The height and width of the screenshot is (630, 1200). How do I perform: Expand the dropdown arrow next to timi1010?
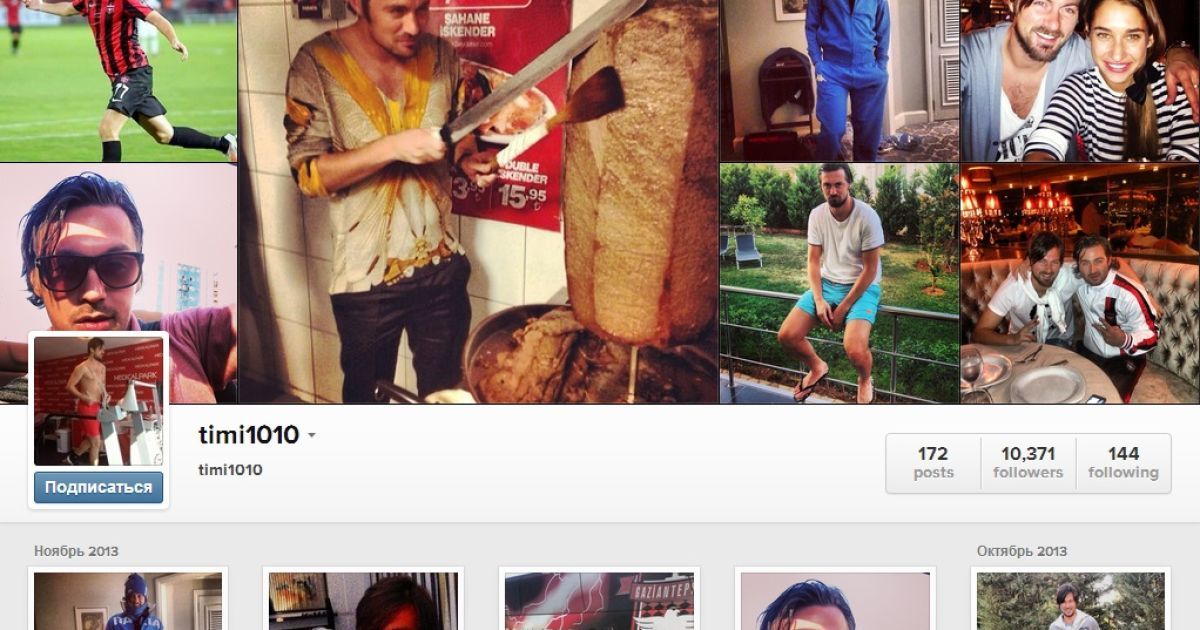[x=312, y=436]
